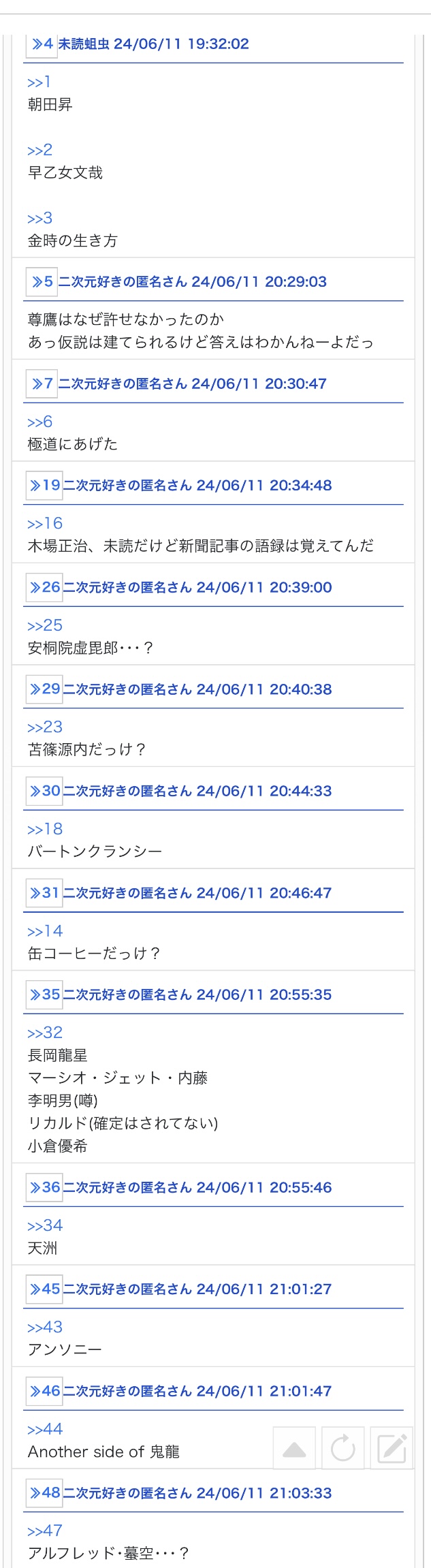Tap post number »19 in the header
This screenshot has height=1568, width=431.
click(x=44, y=486)
